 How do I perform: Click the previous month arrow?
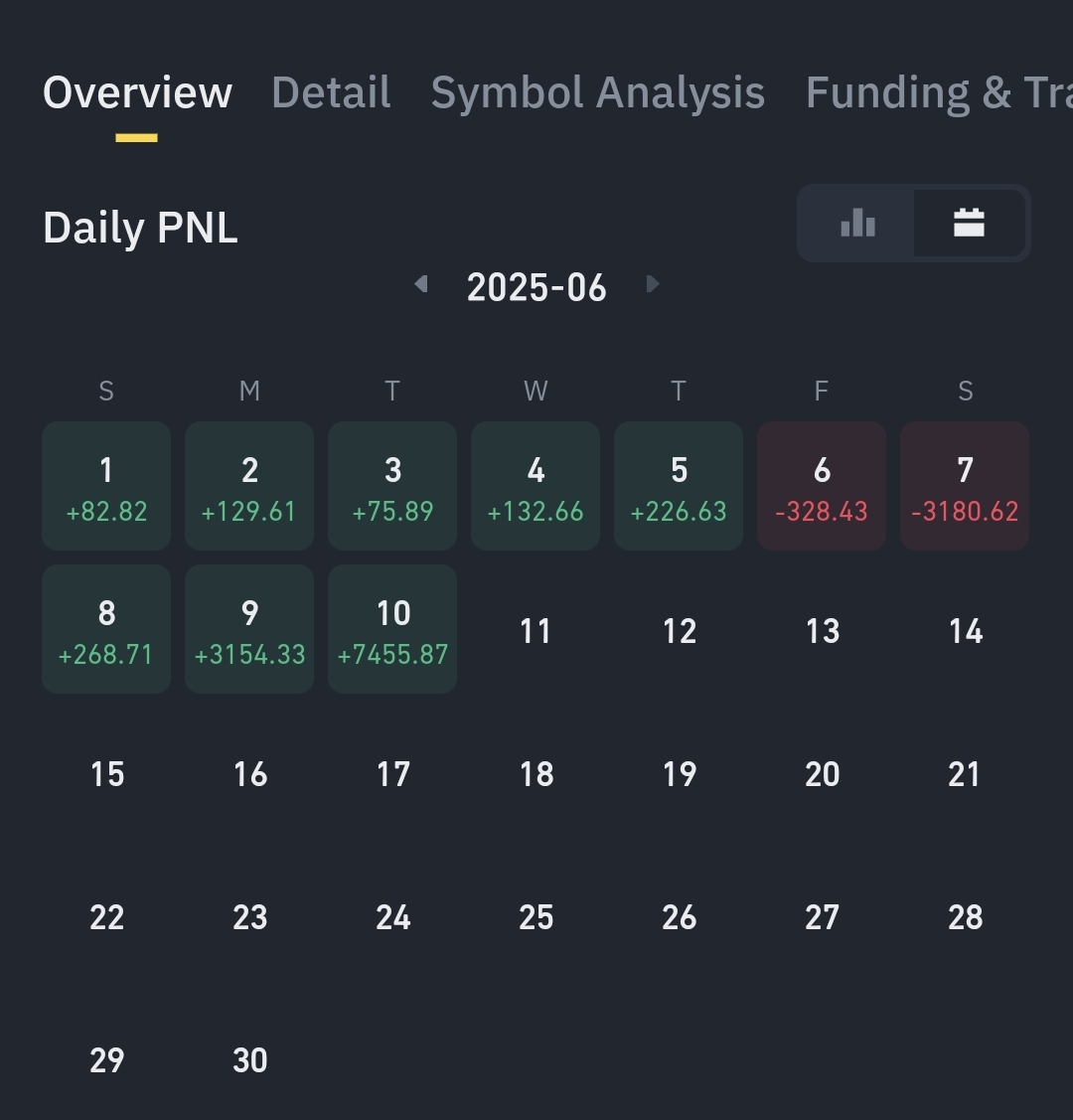tap(420, 283)
